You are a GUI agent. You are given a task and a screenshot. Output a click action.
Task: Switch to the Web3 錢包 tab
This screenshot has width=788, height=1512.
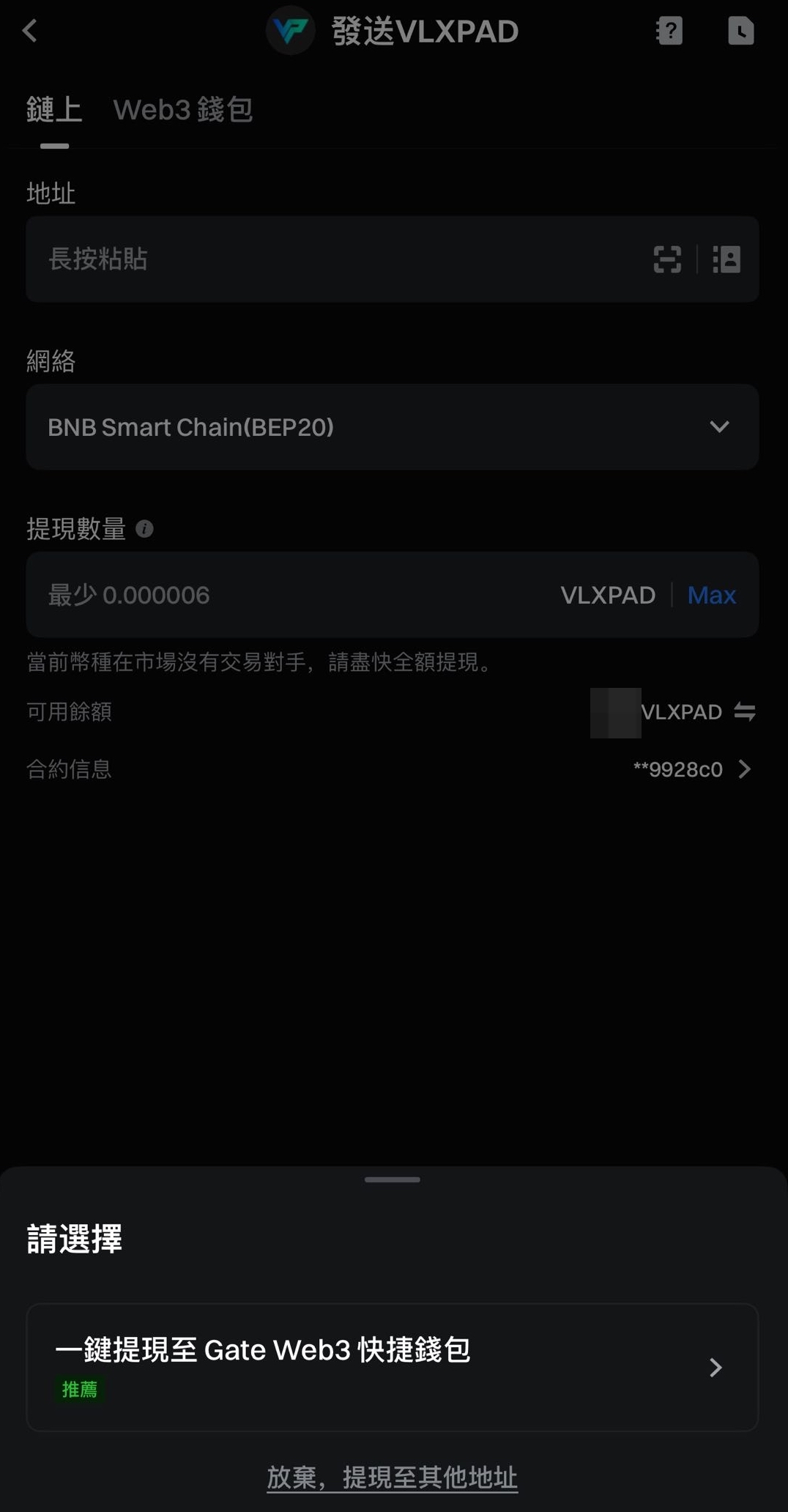(x=182, y=110)
